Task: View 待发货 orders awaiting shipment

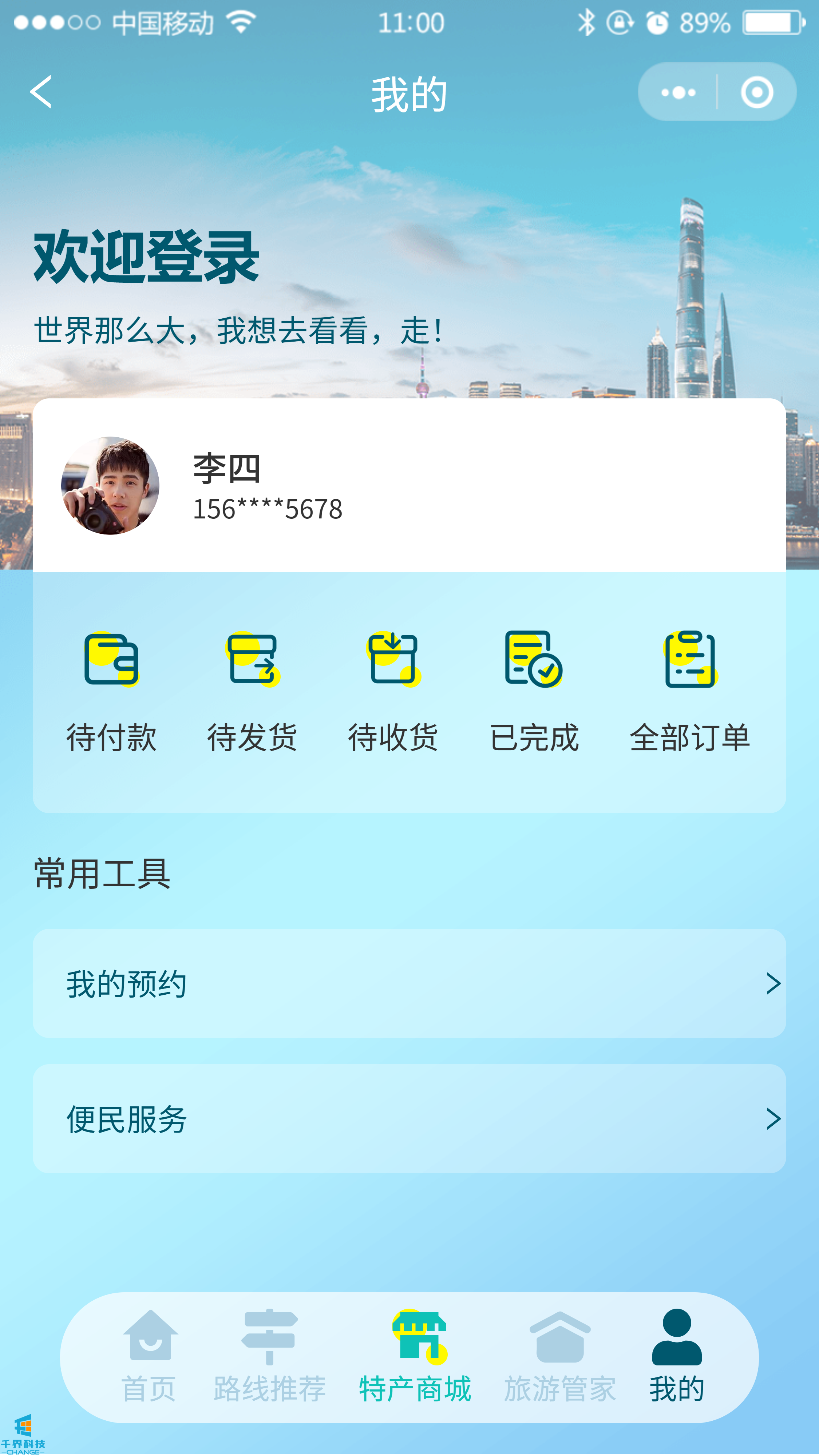Action: click(252, 691)
